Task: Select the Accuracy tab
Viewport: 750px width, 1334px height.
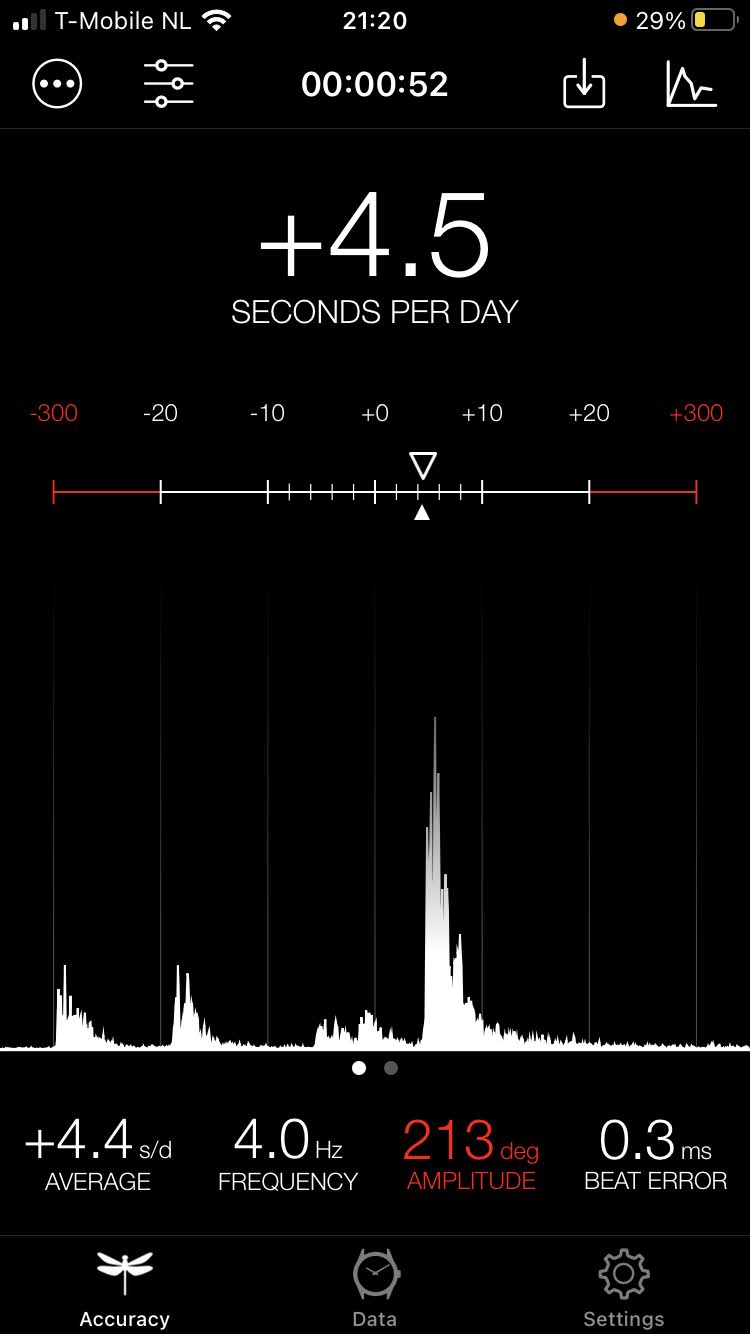Action: [x=125, y=1288]
